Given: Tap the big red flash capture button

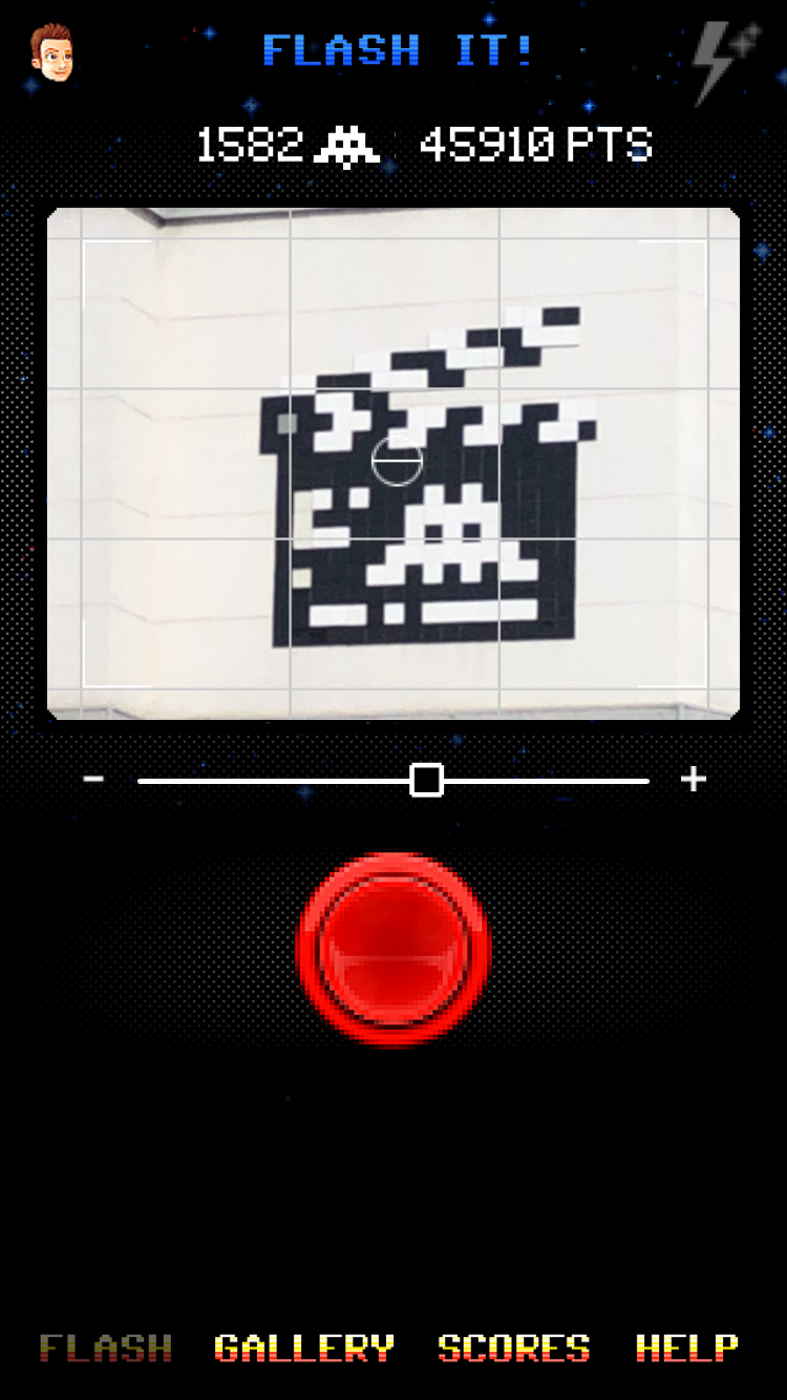Looking at the screenshot, I should click(394, 949).
